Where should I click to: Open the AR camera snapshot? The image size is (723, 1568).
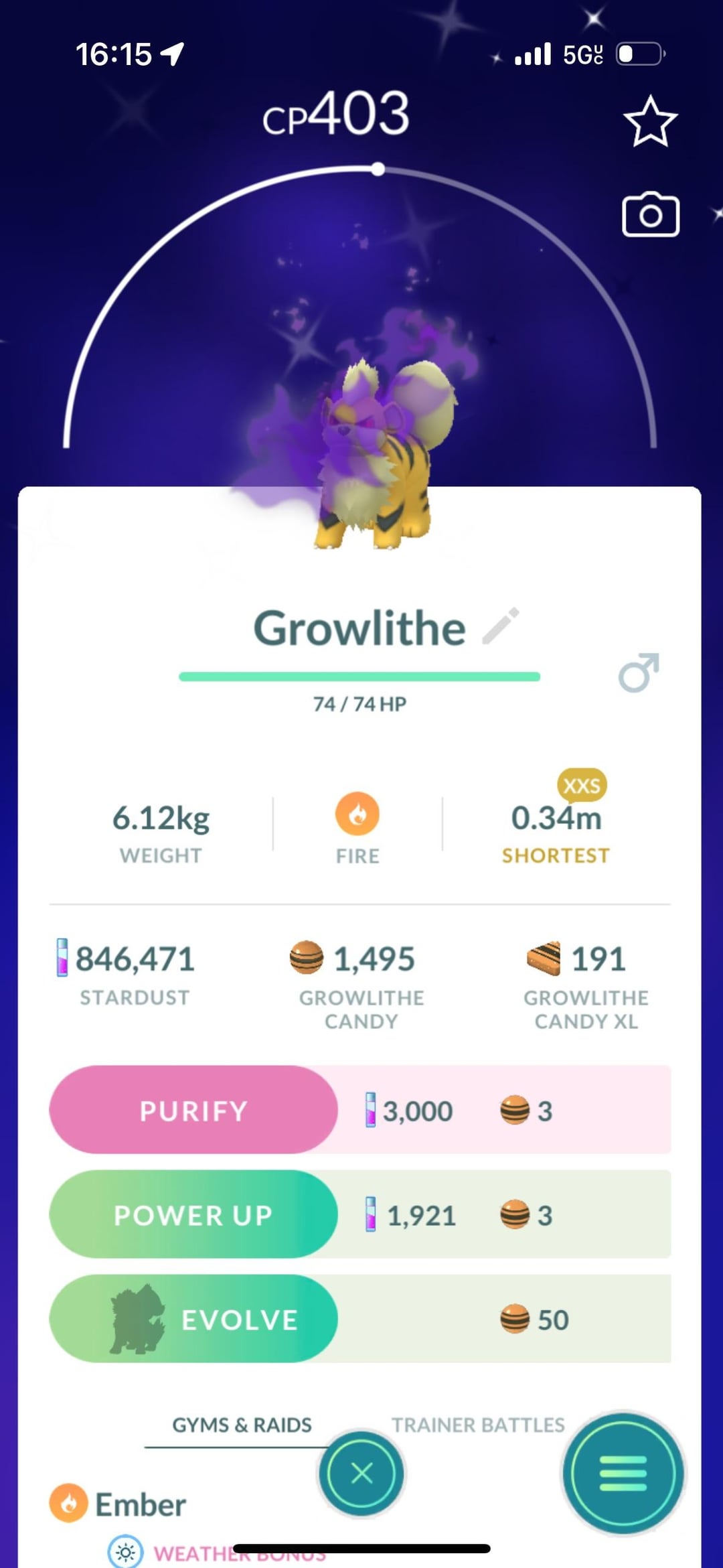click(650, 215)
